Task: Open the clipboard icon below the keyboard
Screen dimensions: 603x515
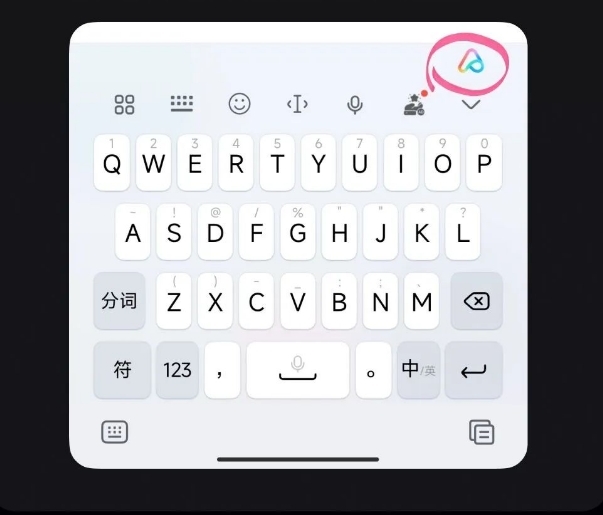Action: (482, 432)
